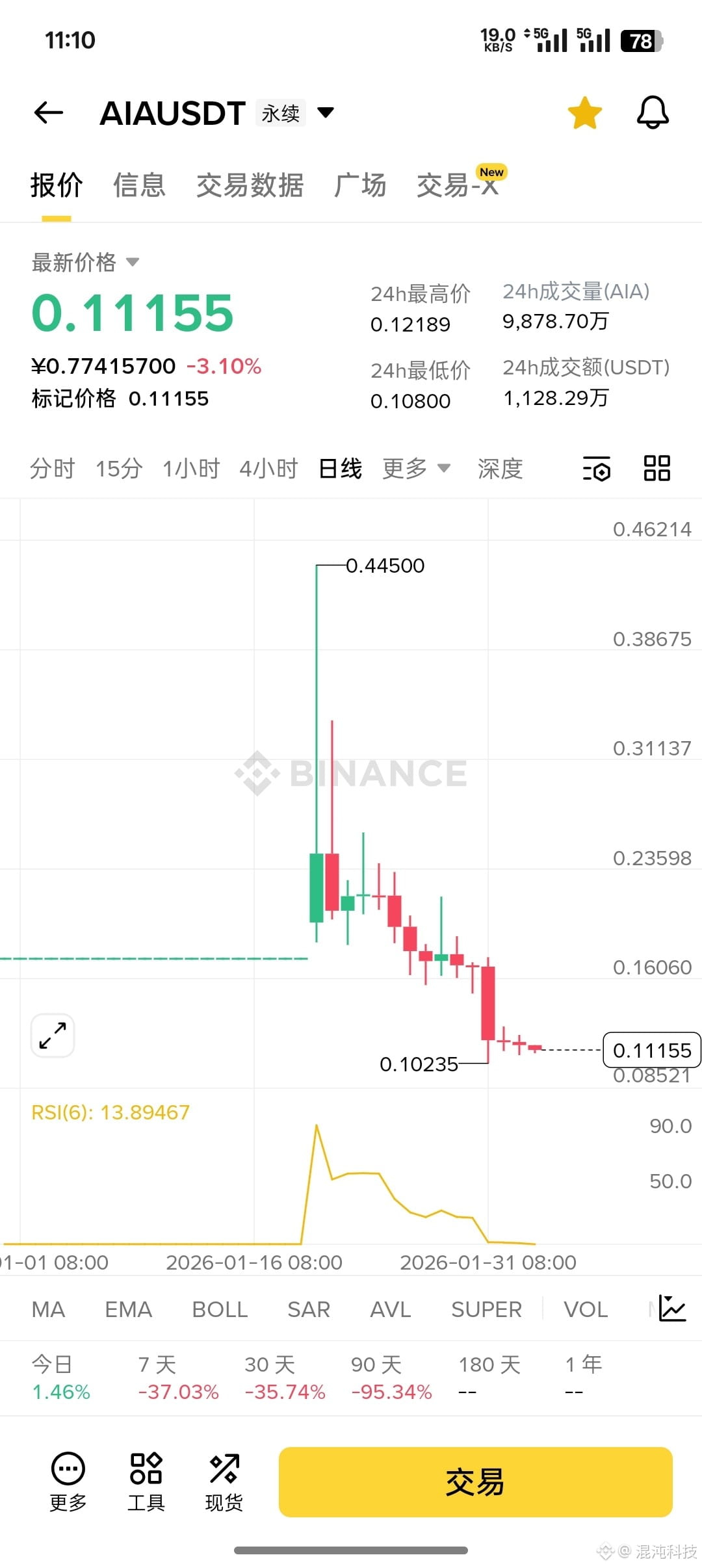Screen dimensions: 702x1568
Task: Switch to the 信息 tab
Action: coord(139,185)
